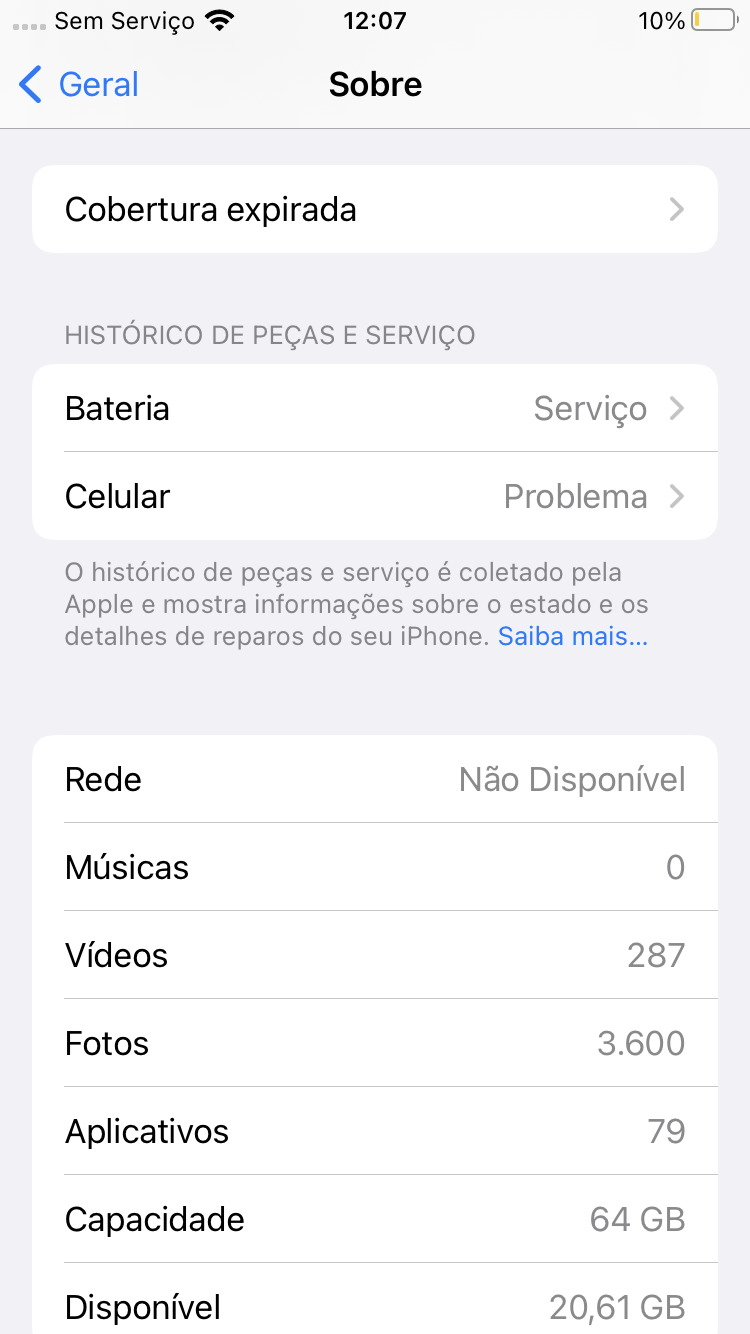Tap the Saiba mais link
Screen dimensions: 750x1334
[x=573, y=636]
